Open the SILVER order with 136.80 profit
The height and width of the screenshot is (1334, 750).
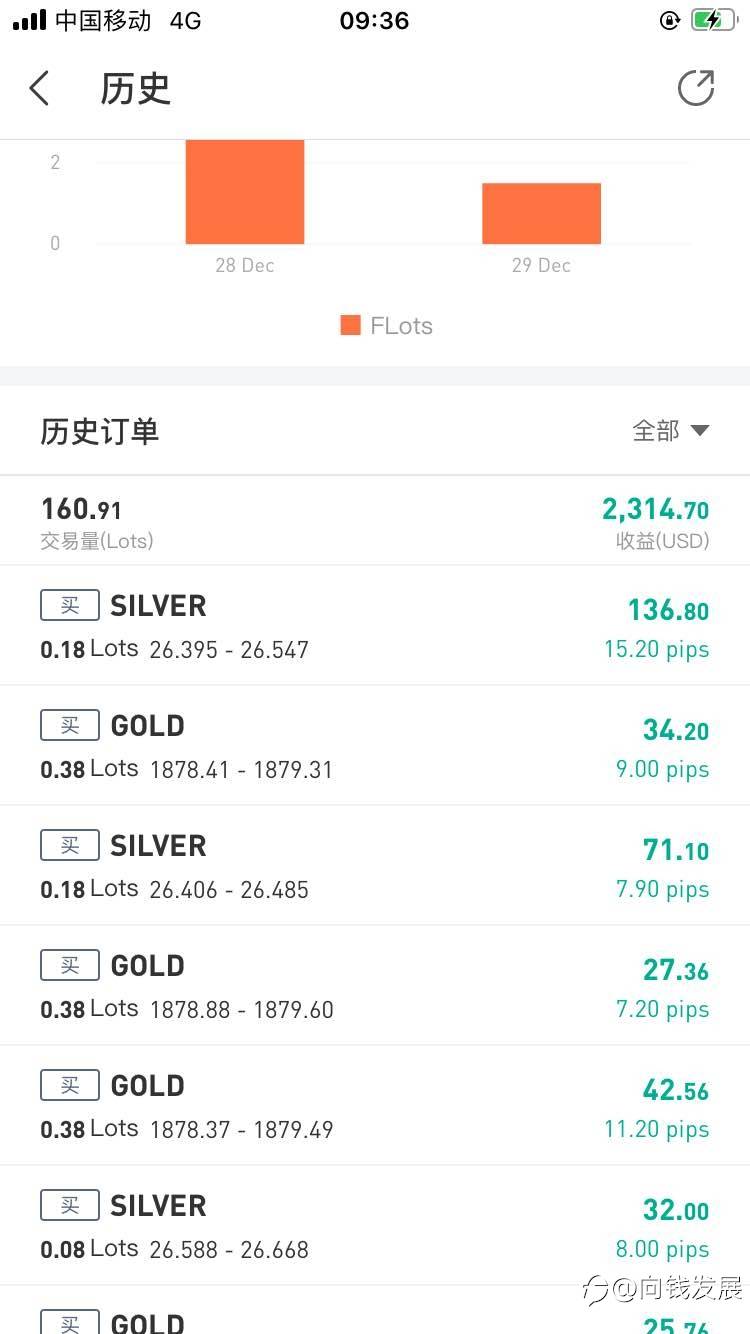click(x=375, y=626)
